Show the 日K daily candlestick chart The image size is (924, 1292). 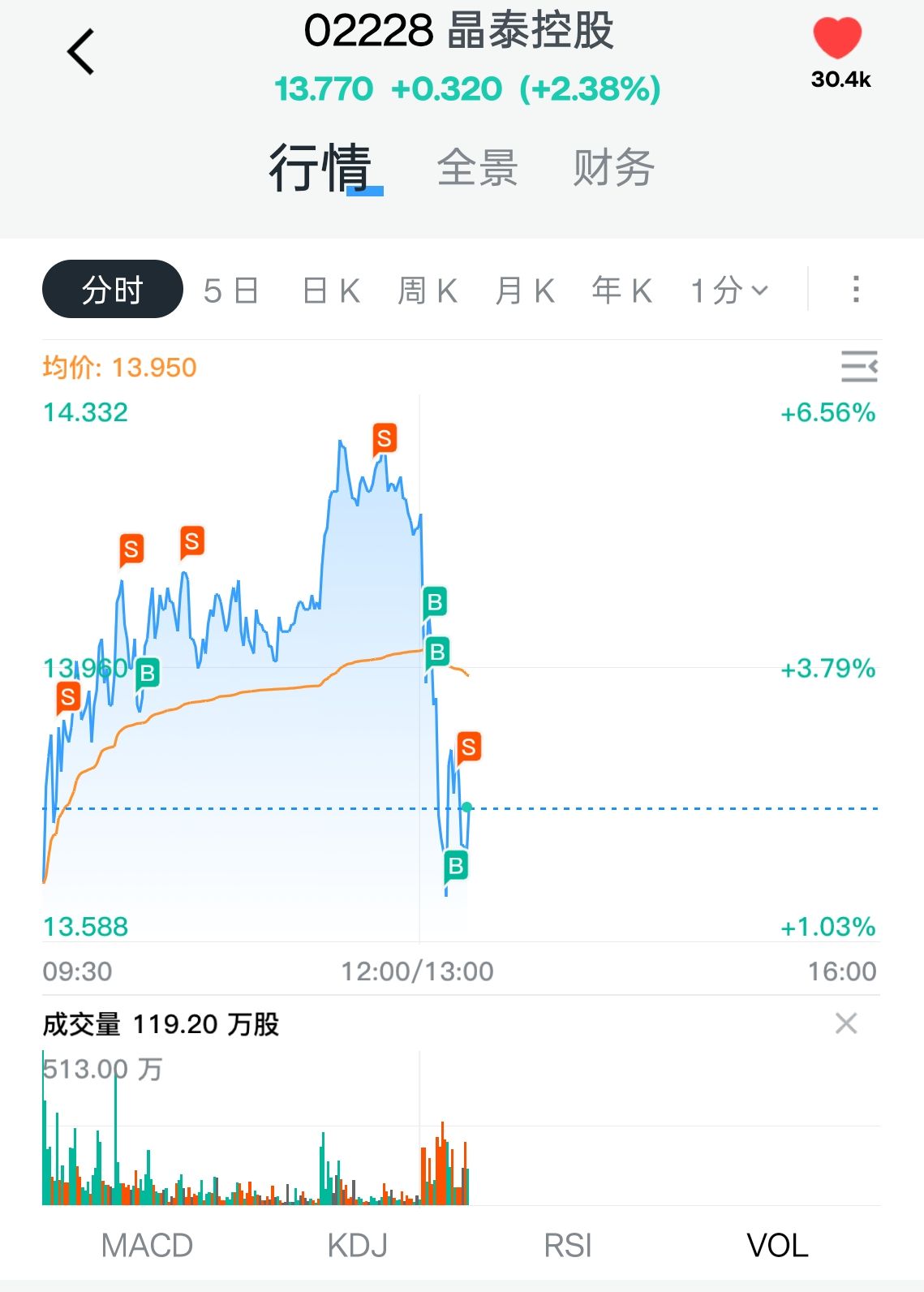pos(331,291)
